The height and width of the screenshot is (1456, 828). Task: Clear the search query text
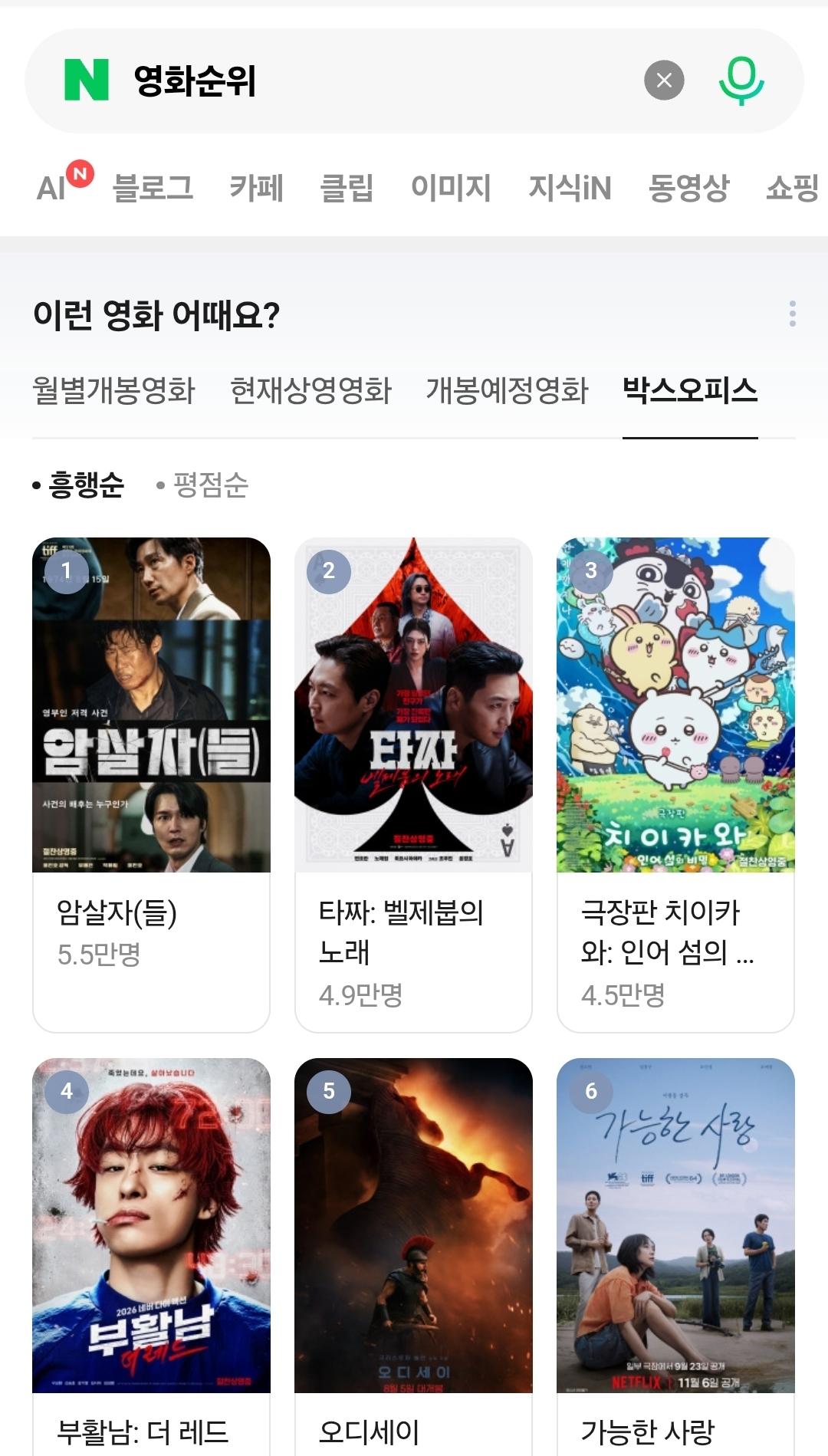click(664, 80)
